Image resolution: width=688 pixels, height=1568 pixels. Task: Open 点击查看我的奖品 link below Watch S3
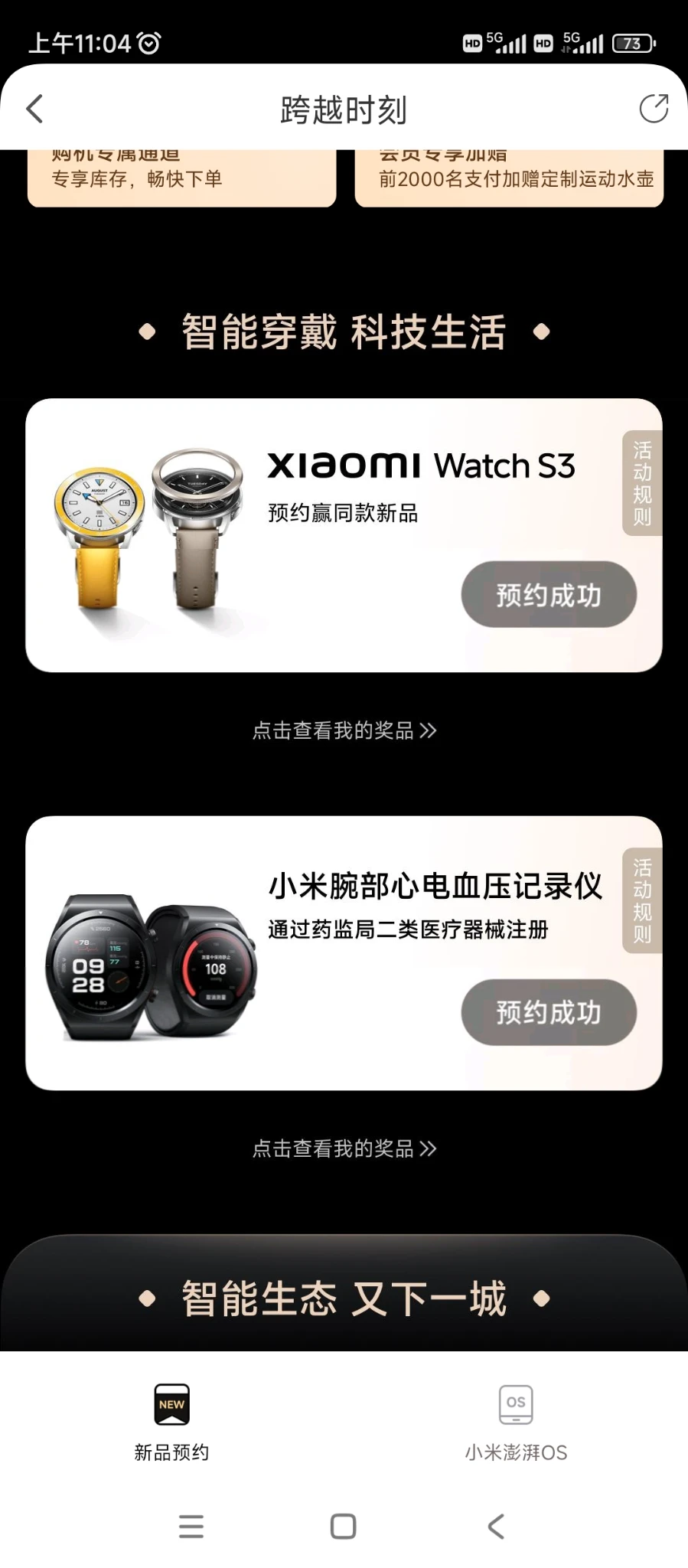[x=344, y=730]
